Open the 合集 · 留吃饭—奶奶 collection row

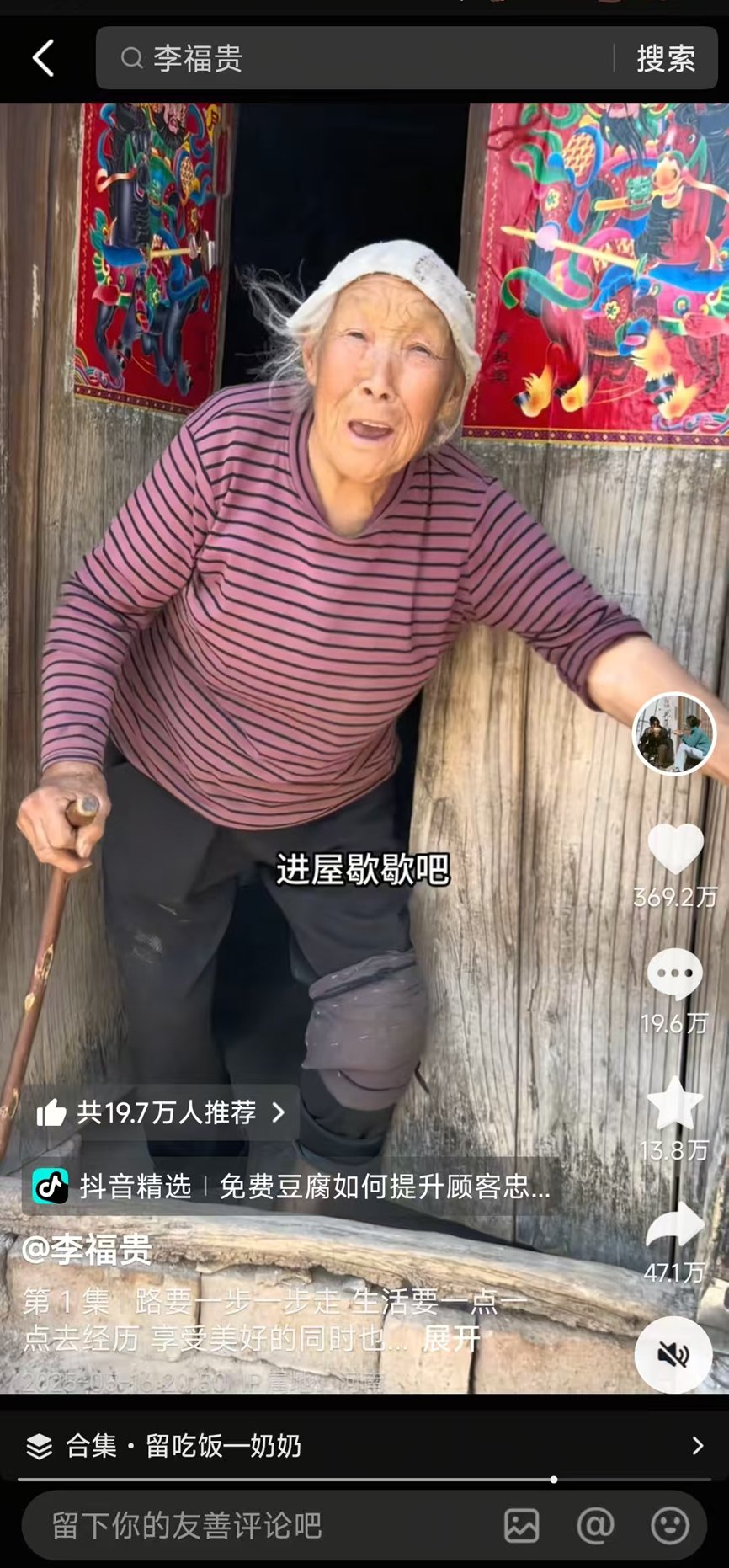click(x=364, y=1446)
